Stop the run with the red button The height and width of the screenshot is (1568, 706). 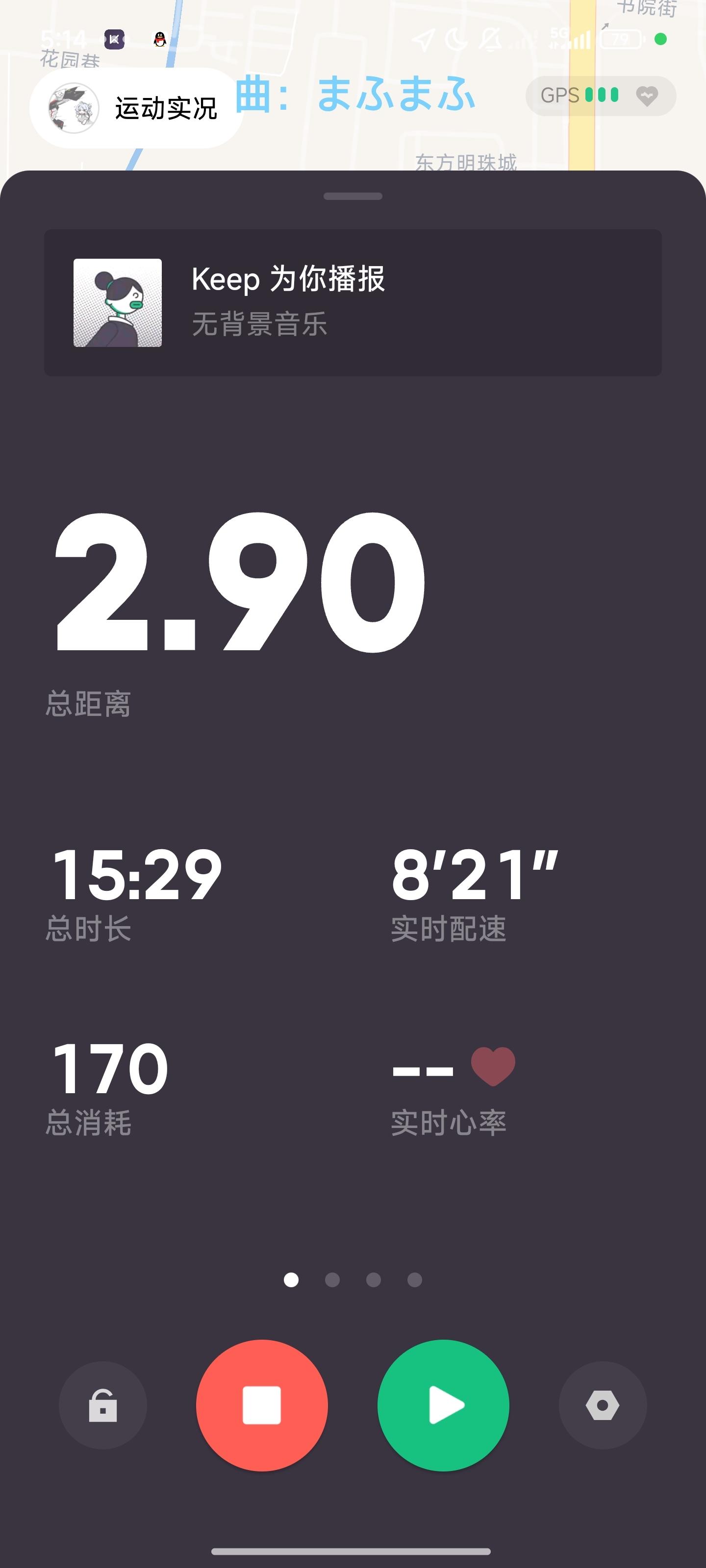[x=262, y=1405]
